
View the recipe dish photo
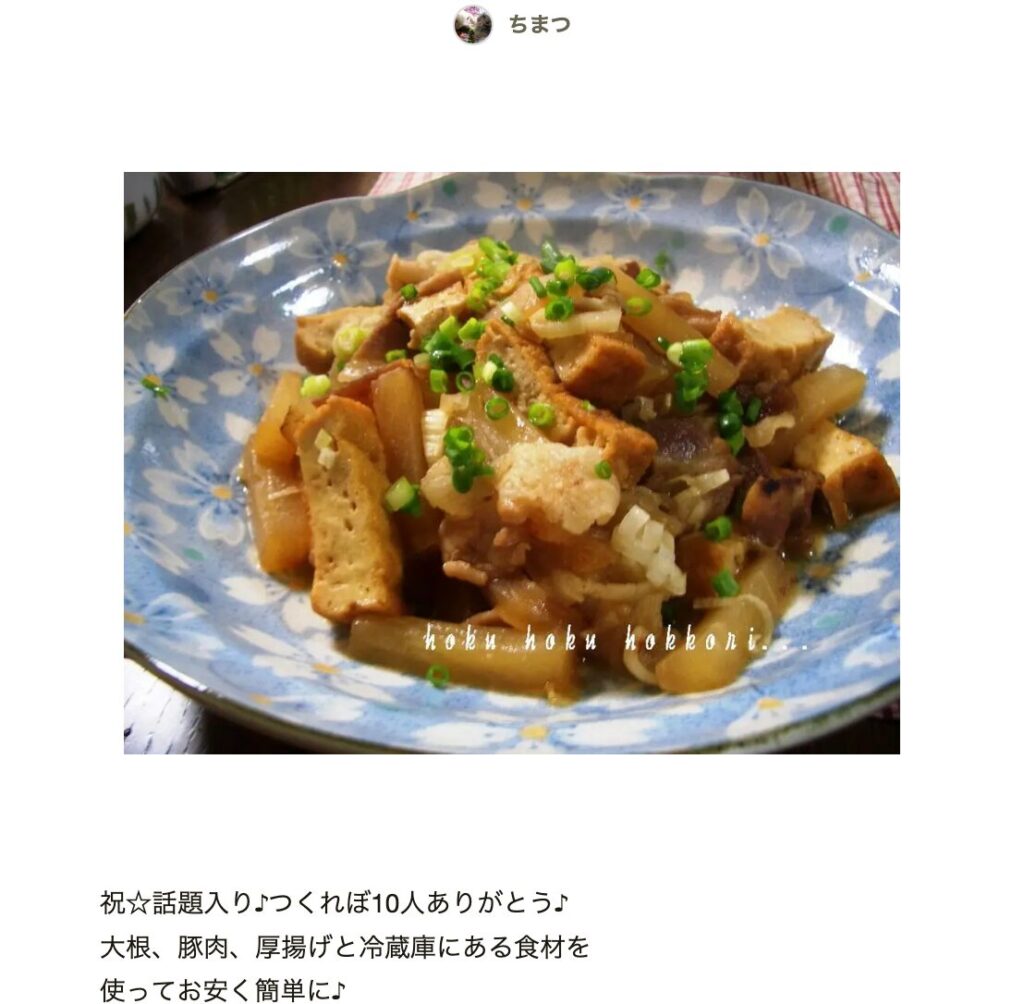pos(511,462)
